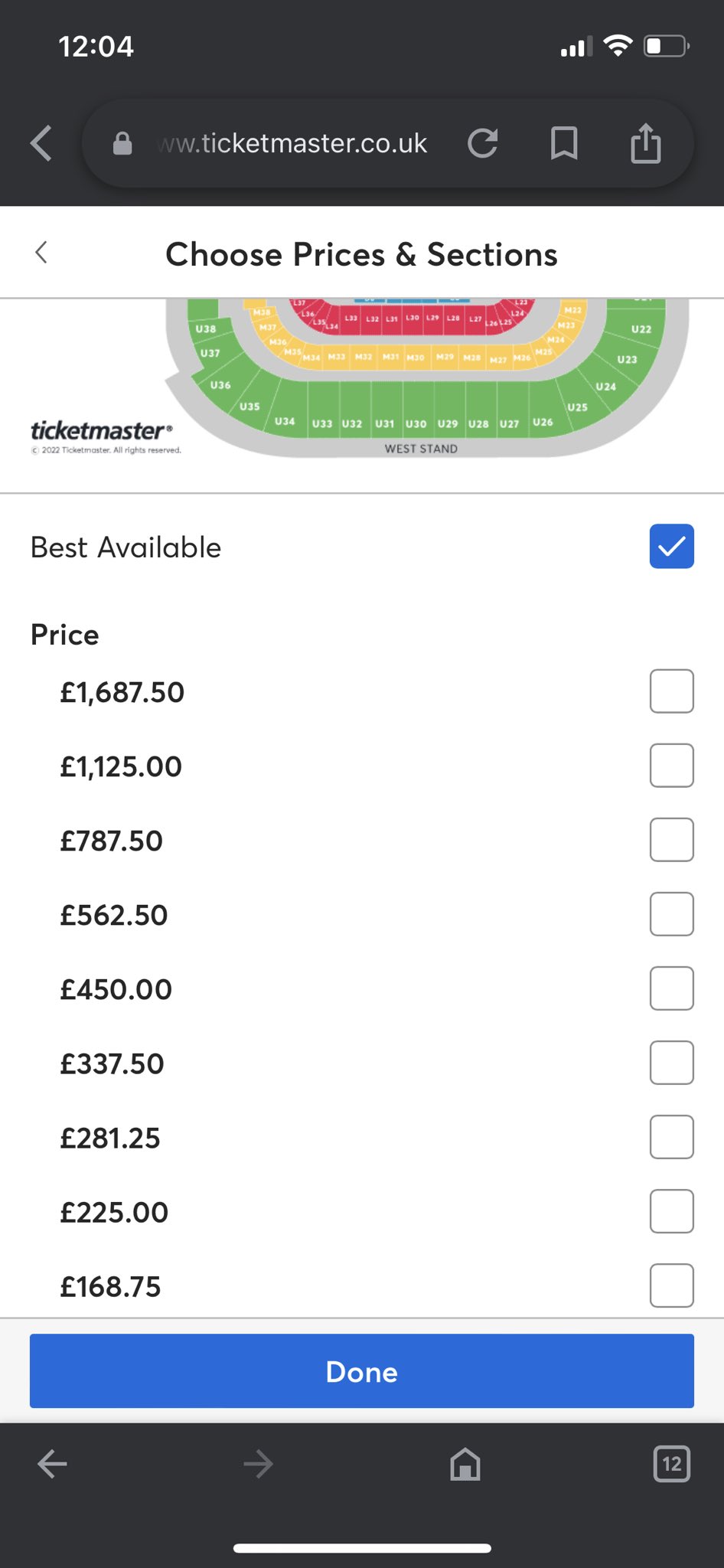
Task: Select the £337.50 price option
Action: [671, 1063]
